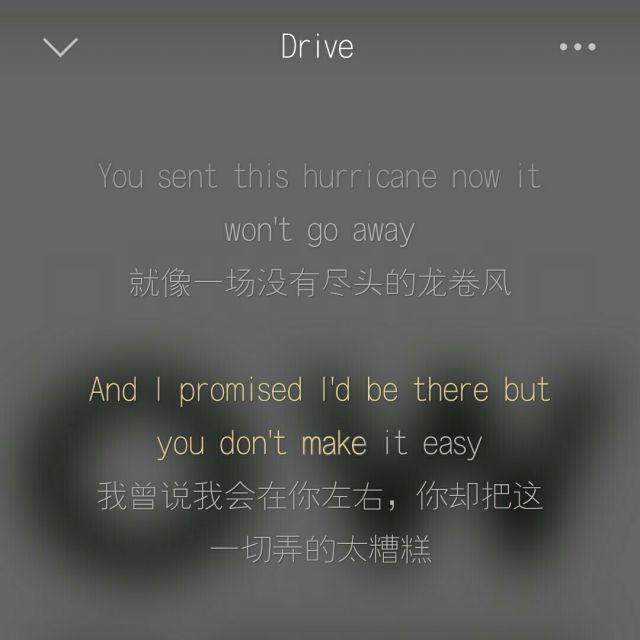Collapse the lyrics screen with the down chevron

[61, 47]
